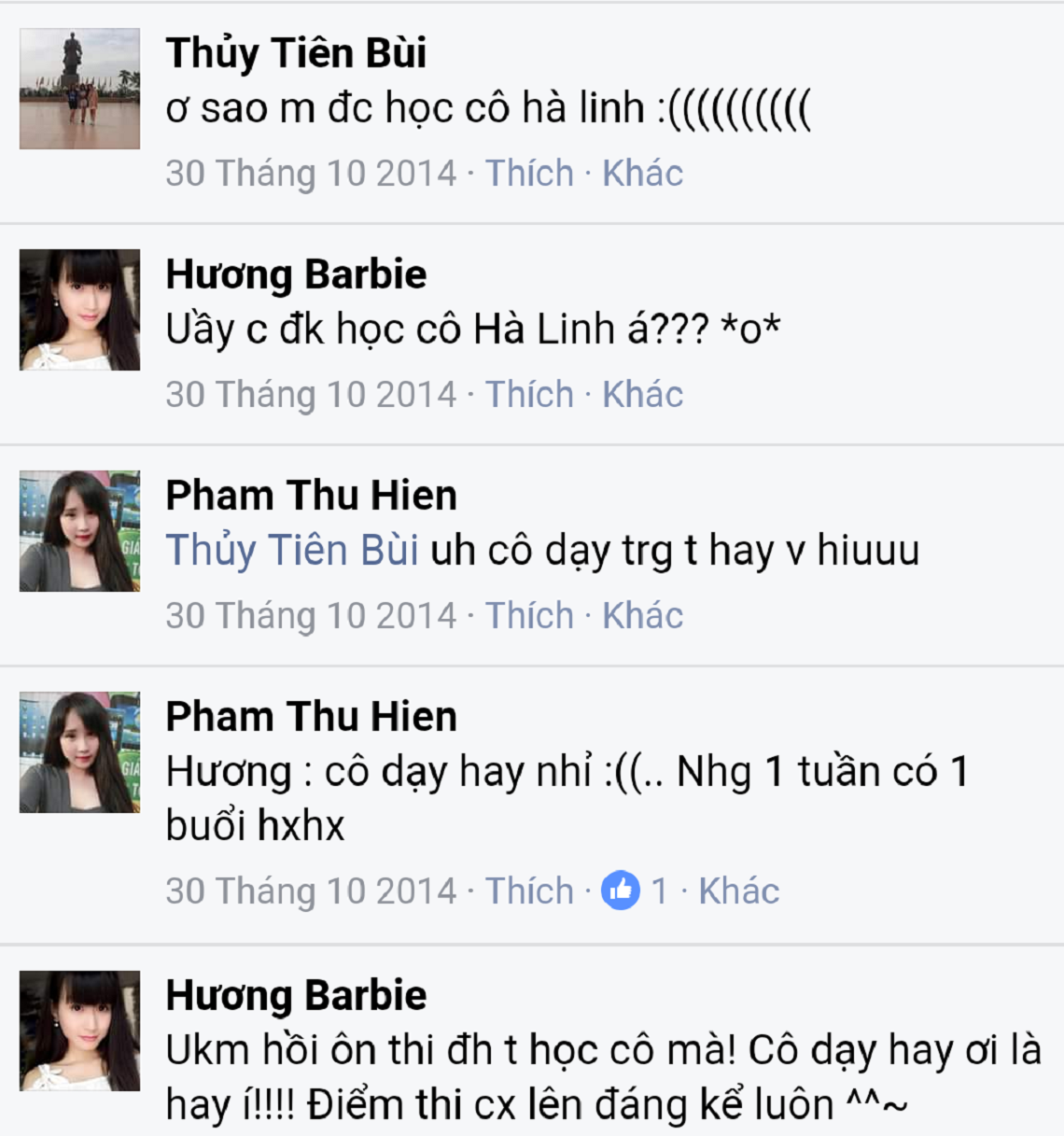Tap Khác under Hương Barbie's first comment
The image size is (1064, 1136).
click(642, 395)
